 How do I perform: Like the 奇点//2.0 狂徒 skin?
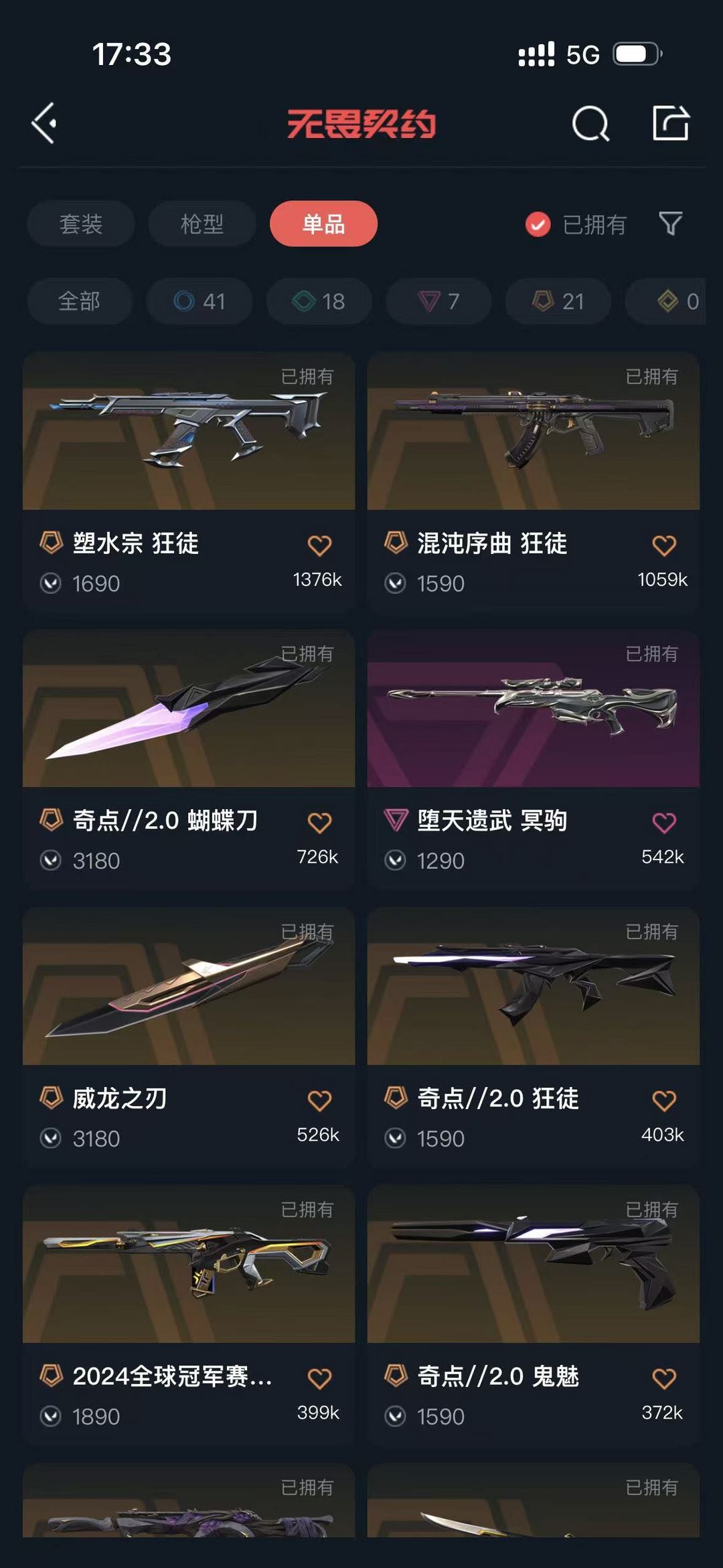click(664, 1100)
